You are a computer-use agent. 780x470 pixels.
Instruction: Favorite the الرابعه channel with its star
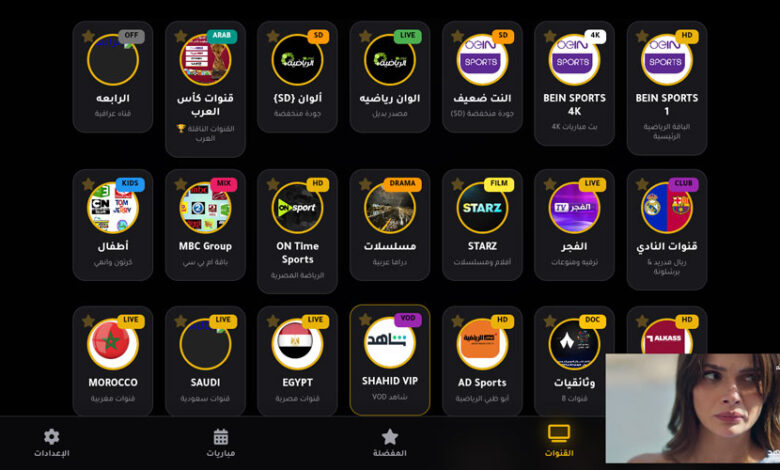[88, 36]
